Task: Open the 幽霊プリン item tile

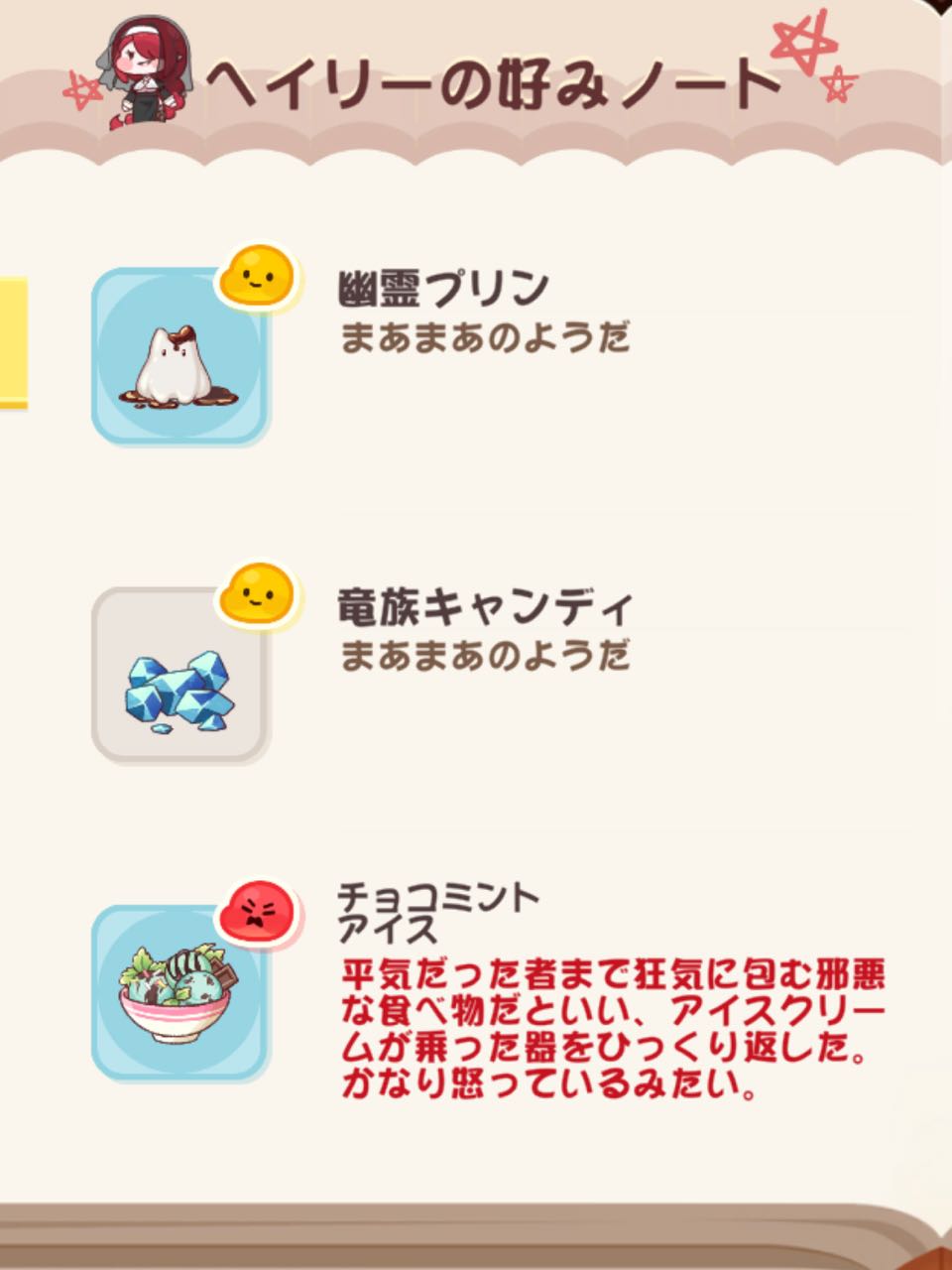Action: 179,355
